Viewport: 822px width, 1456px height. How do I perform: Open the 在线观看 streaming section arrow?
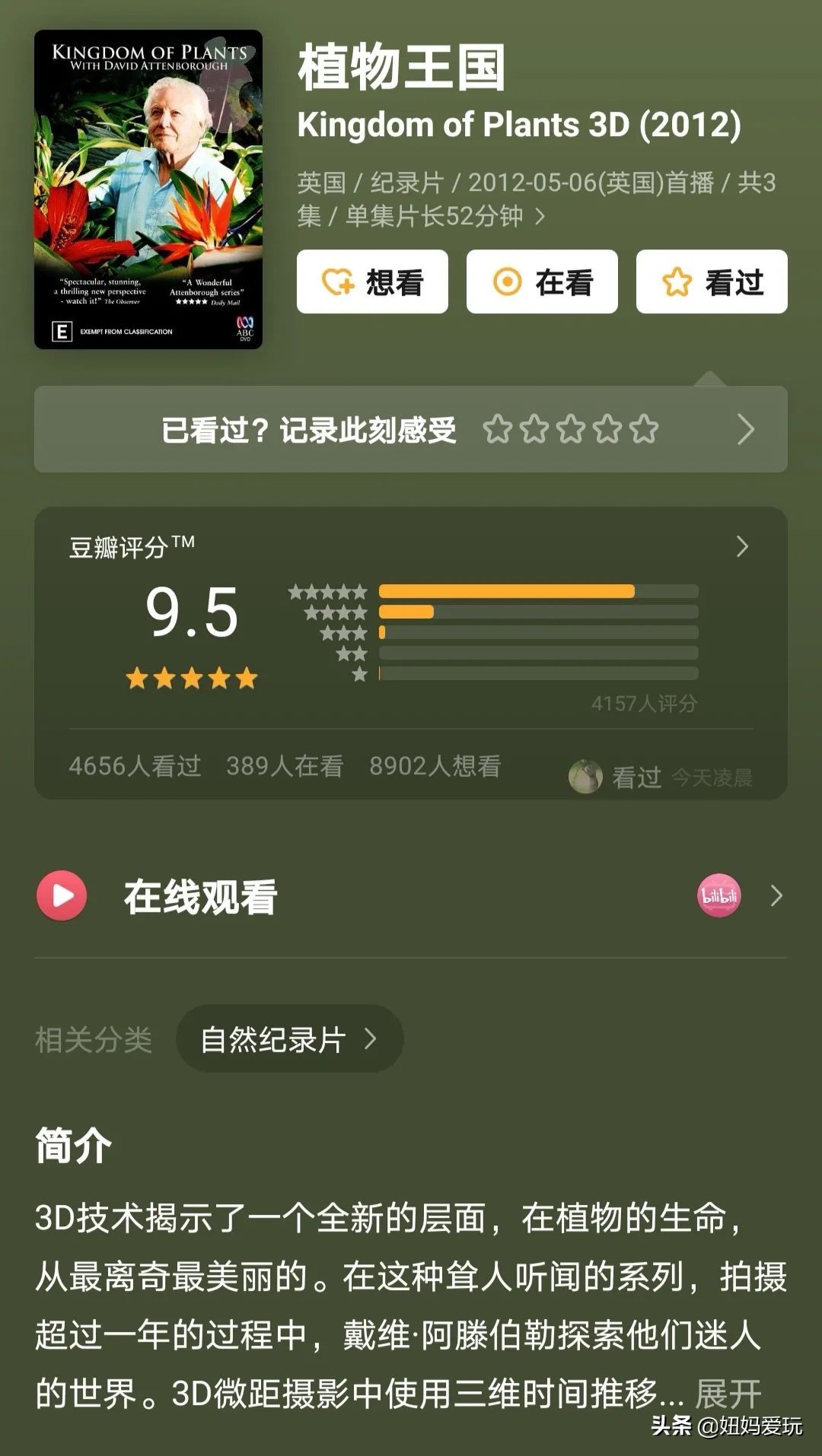point(776,897)
